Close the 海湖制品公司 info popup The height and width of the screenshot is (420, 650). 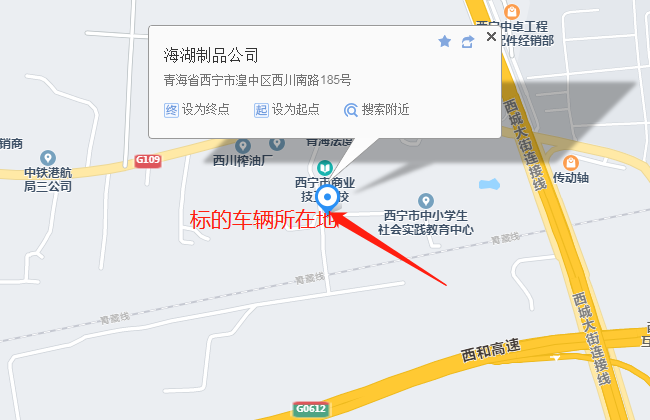490,37
